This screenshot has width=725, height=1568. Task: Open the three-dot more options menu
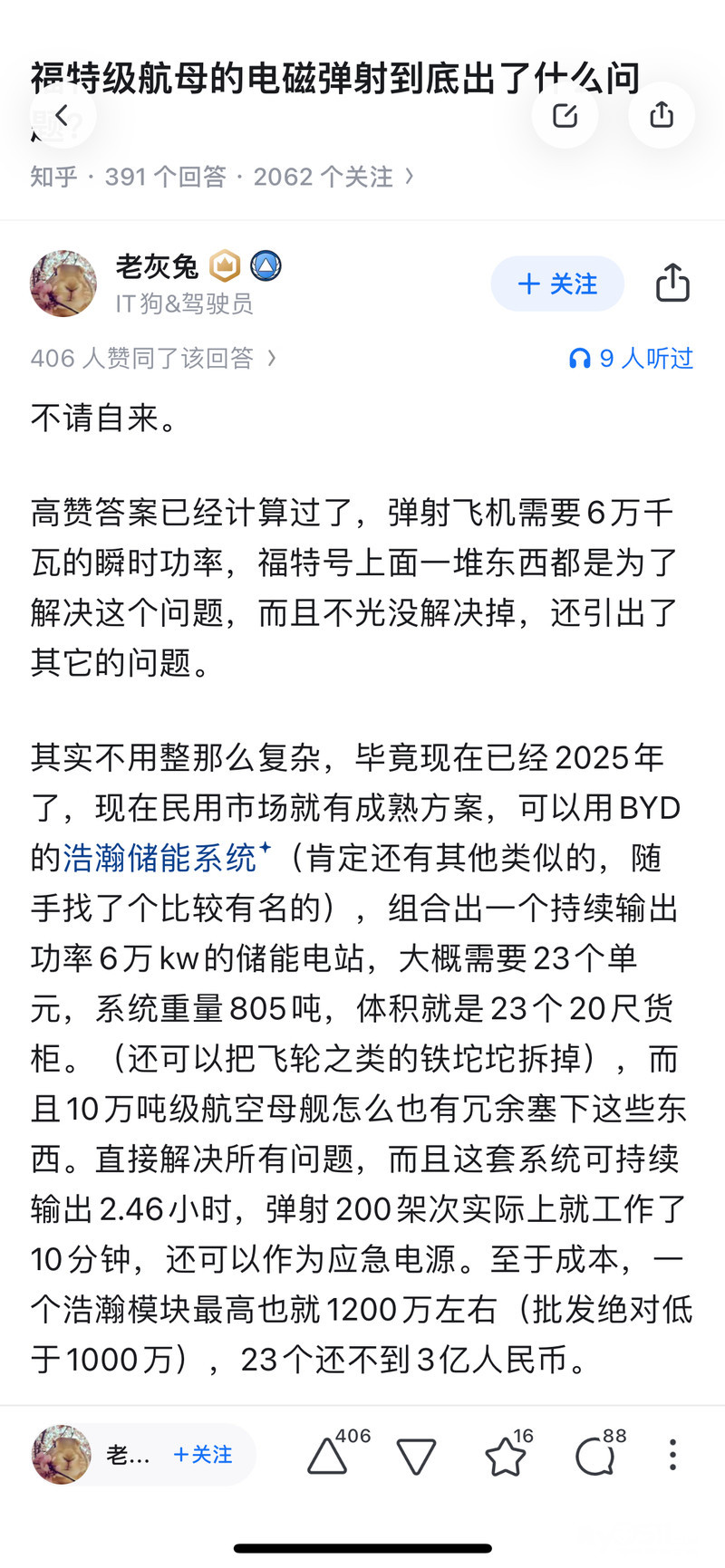[x=672, y=1455]
